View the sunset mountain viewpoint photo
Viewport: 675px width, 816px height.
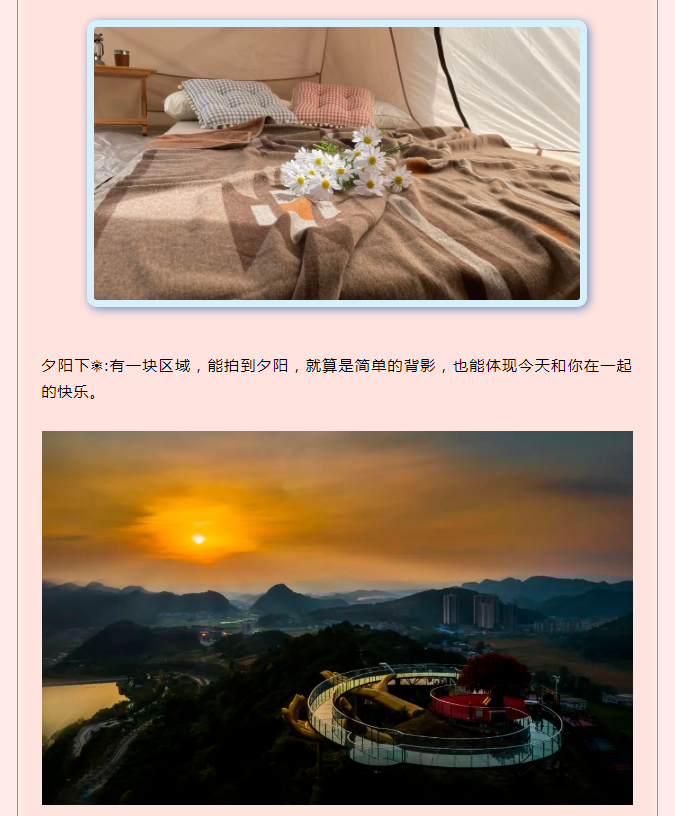[x=337, y=617]
